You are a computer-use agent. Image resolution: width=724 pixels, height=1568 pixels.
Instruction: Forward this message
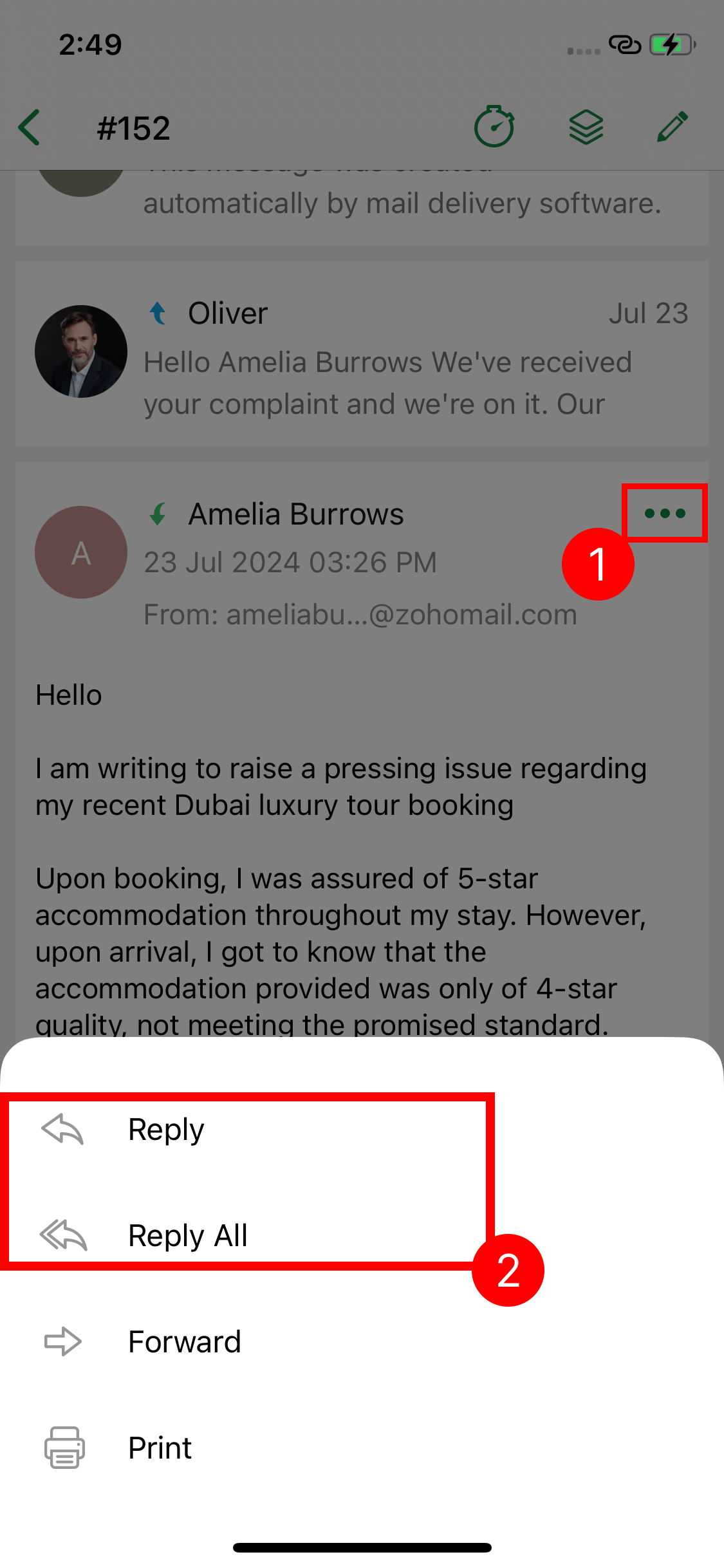184,1342
